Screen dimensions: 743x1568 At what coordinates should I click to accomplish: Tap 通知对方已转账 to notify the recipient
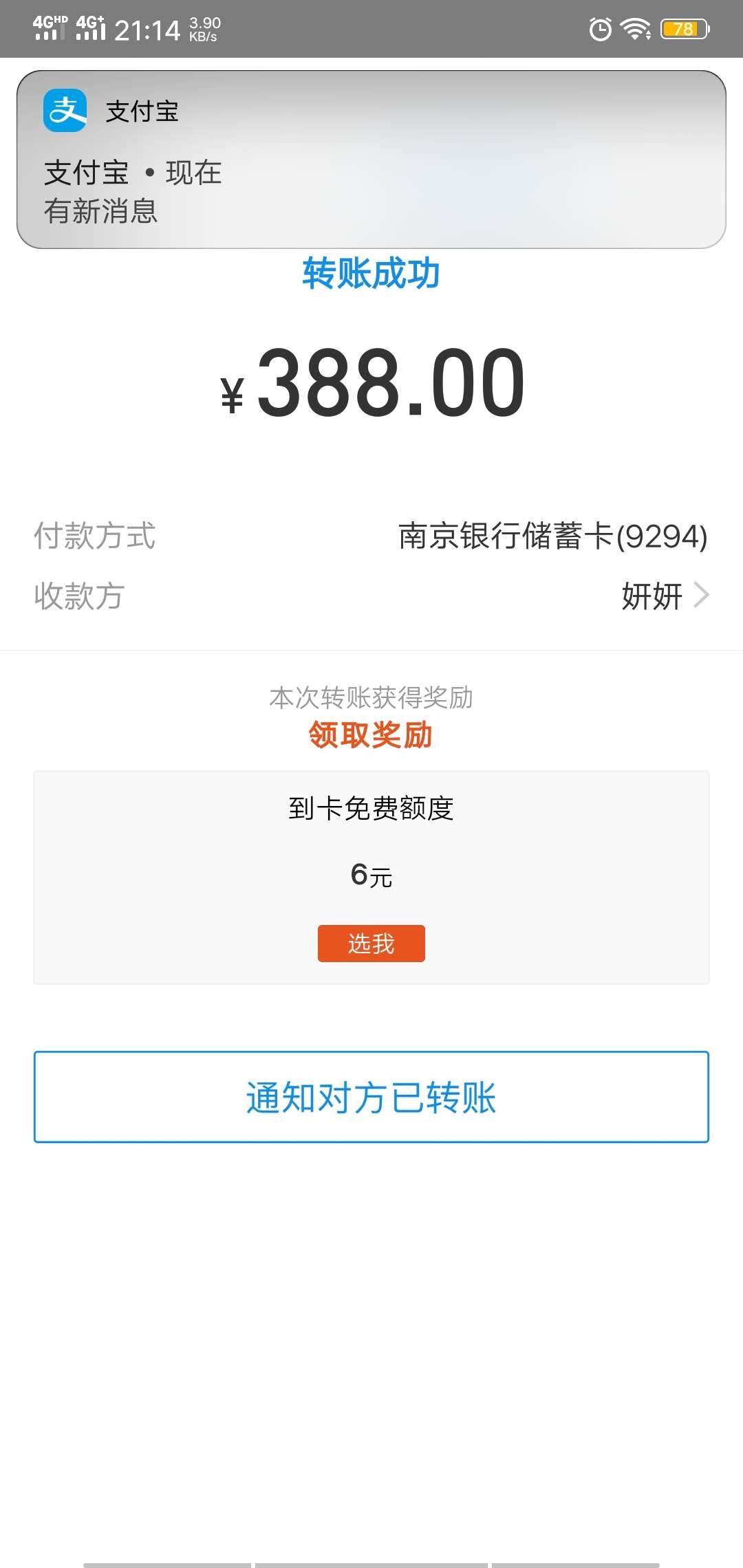pos(371,1097)
